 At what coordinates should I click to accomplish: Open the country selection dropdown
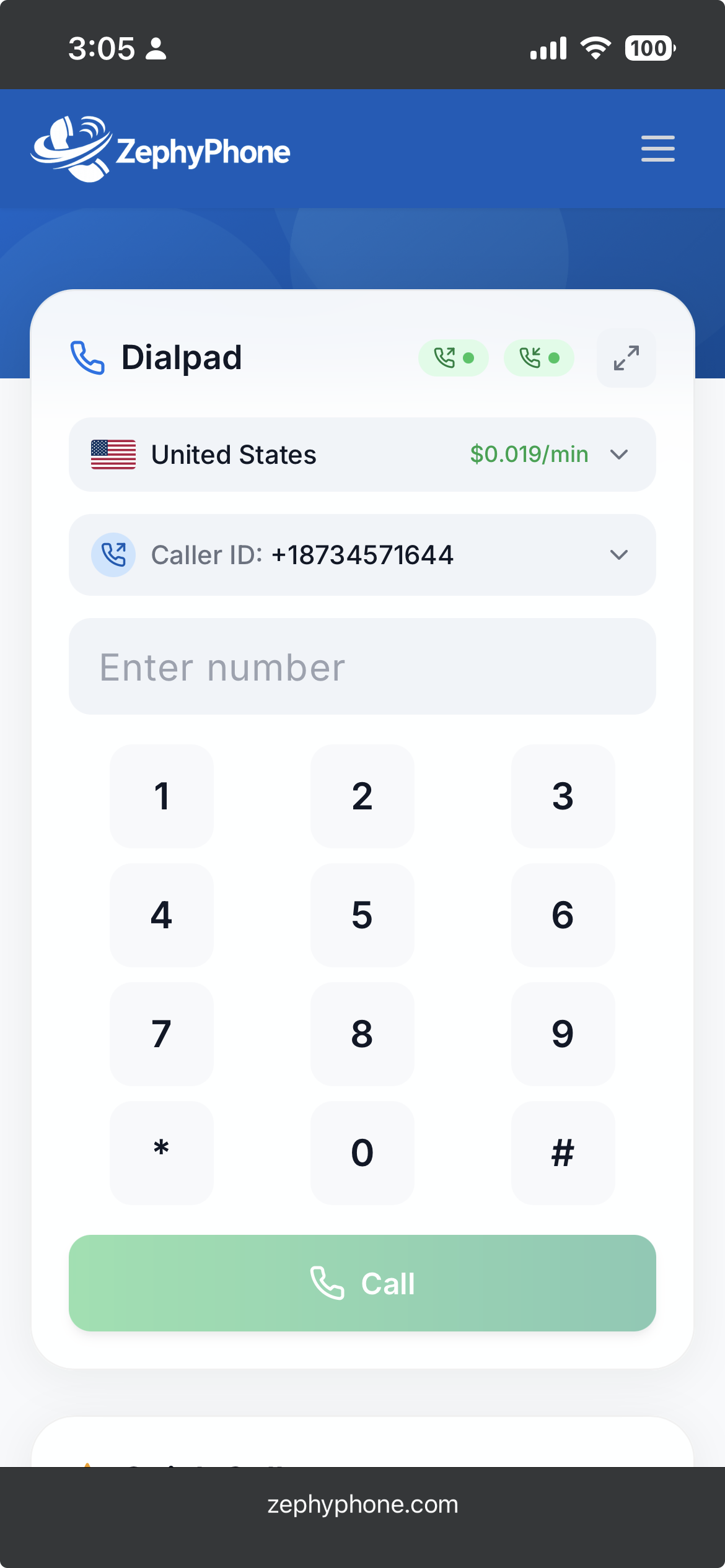(619, 454)
